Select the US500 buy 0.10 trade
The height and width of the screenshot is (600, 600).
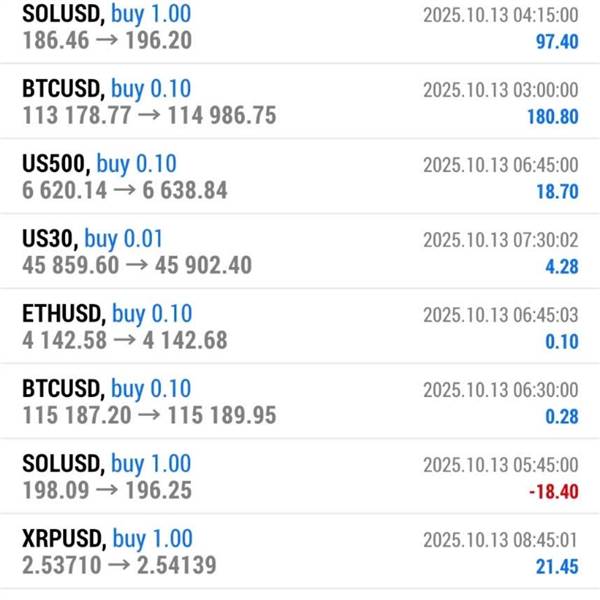tap(300, 177)
